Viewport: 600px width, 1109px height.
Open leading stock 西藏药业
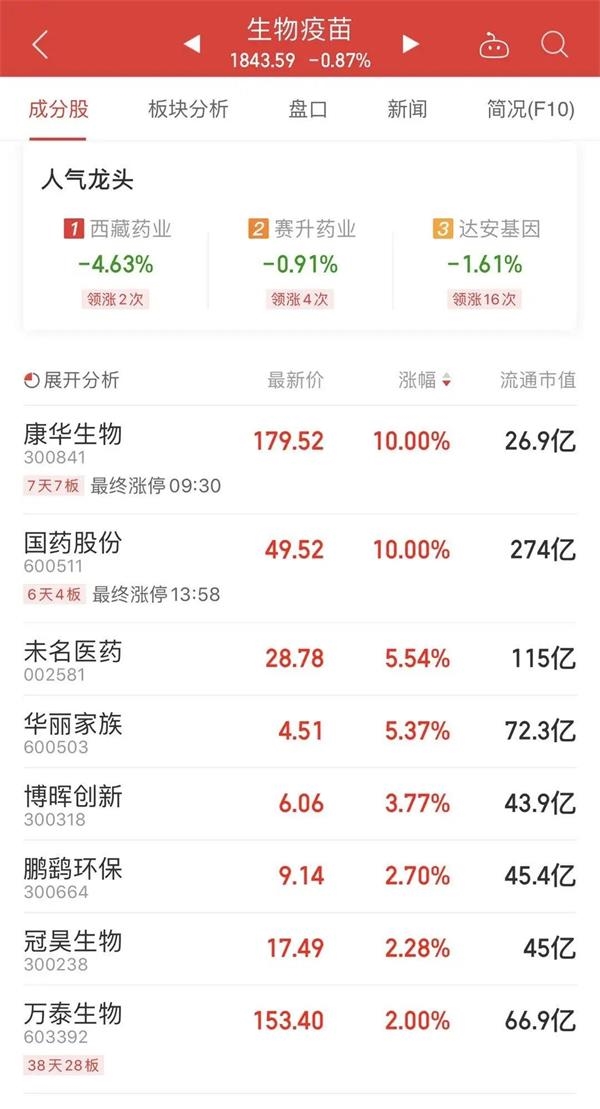pyautogui.click(x=116, y=263)
